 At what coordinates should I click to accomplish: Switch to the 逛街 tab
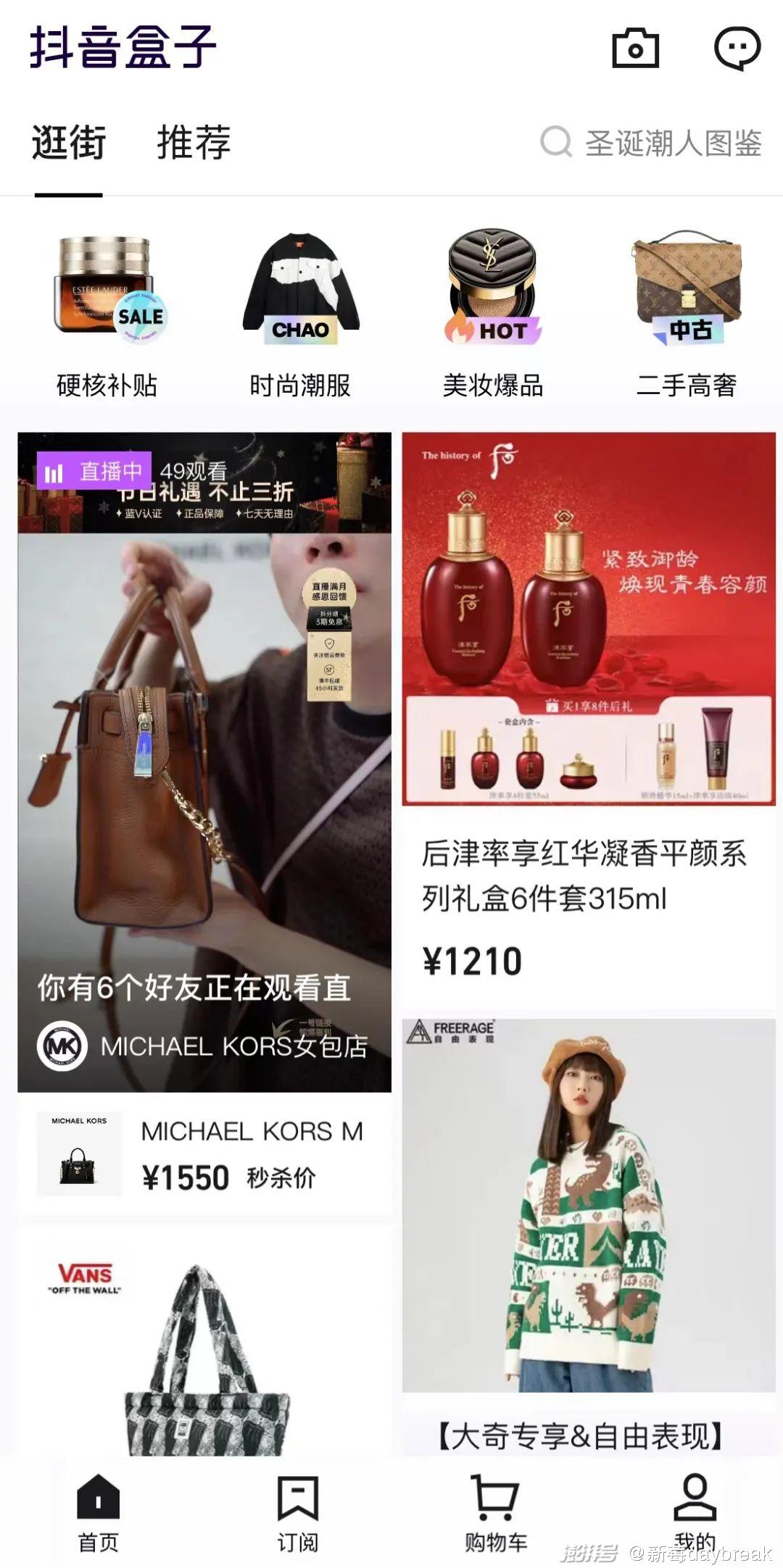[69, 143]
